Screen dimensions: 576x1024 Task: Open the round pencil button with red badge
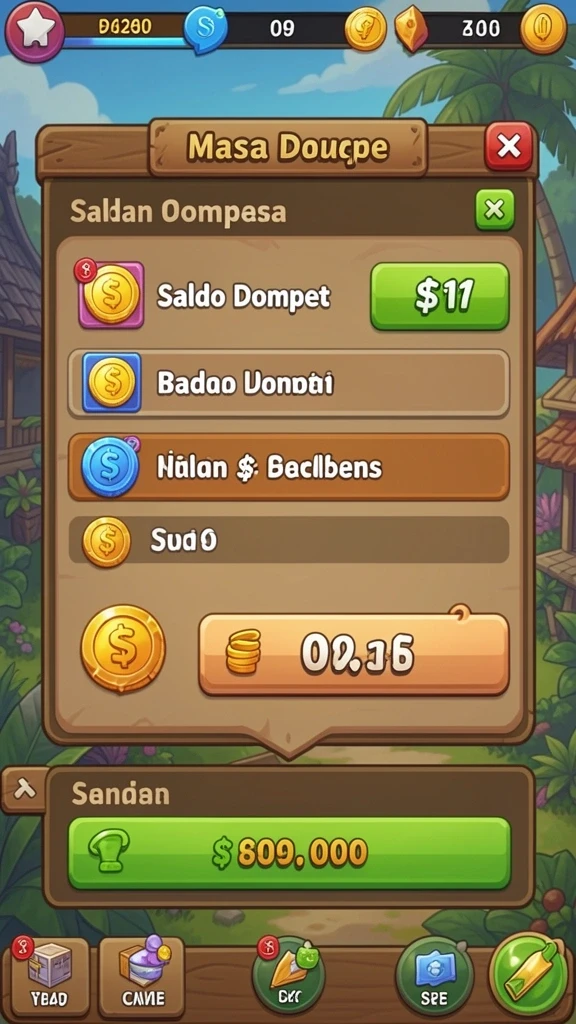[x=290, y=976]
